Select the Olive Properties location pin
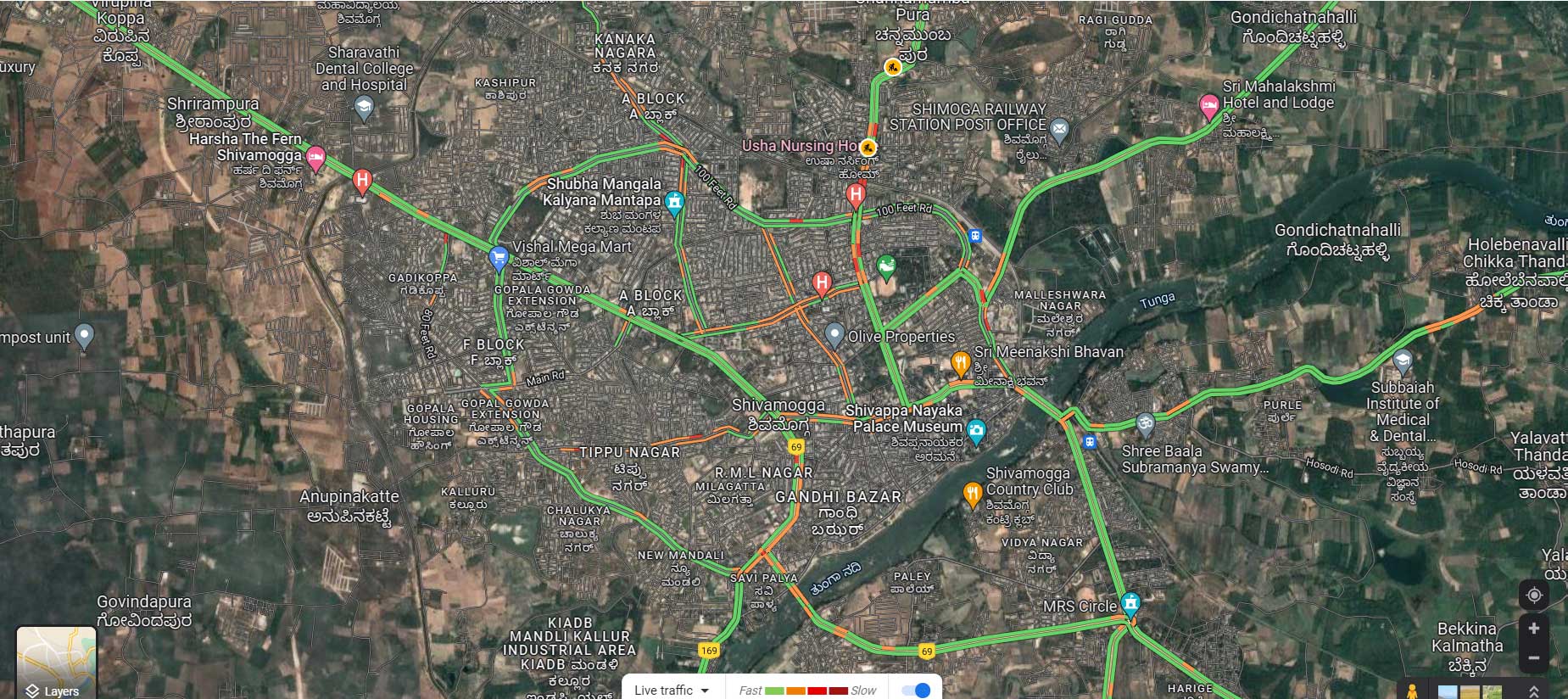 click(x=834, y=333)
